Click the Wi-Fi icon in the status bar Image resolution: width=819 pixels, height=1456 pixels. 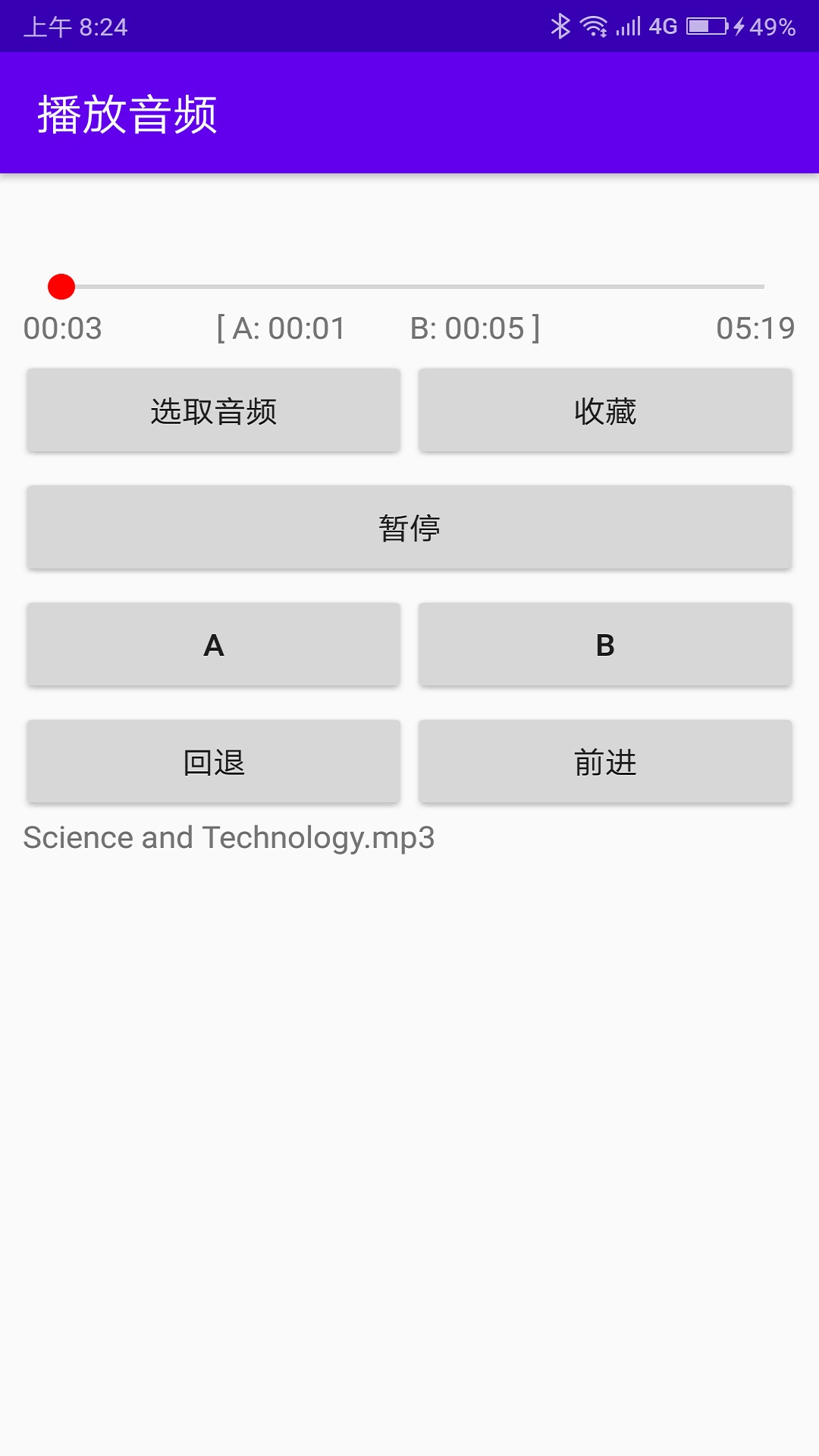click(x=595, y=24)
